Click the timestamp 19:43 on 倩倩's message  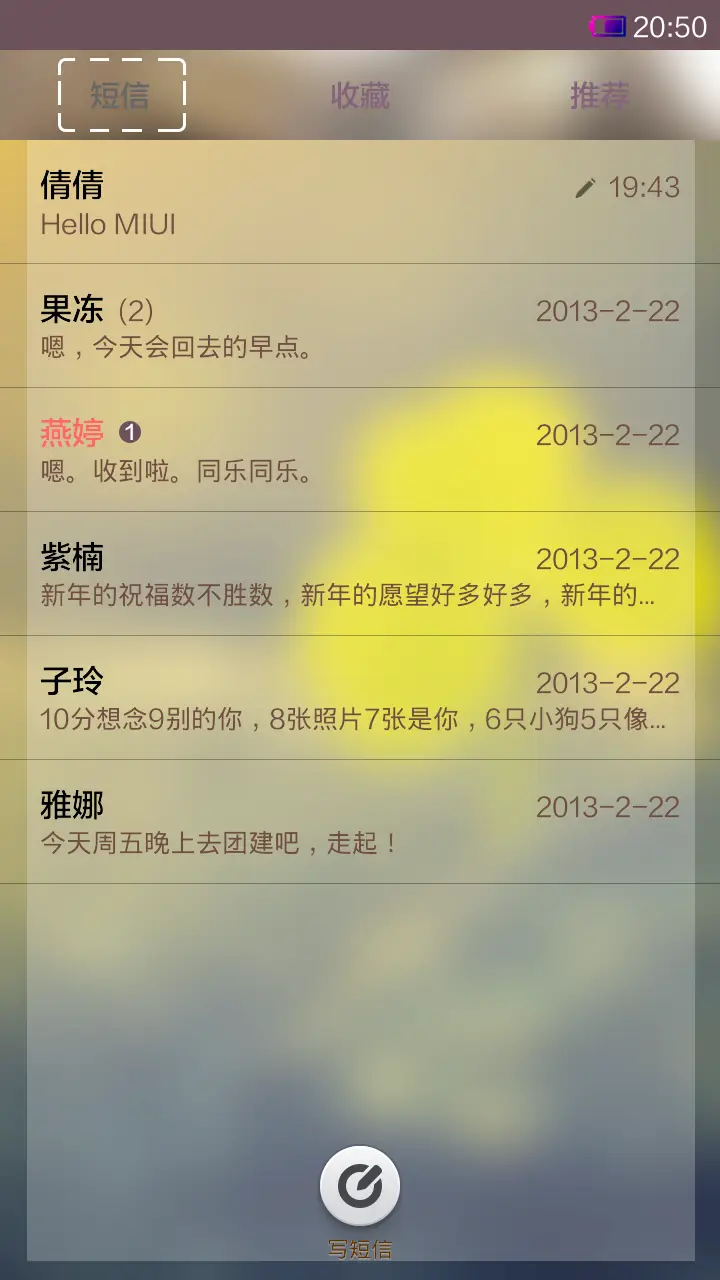(644, 187)
